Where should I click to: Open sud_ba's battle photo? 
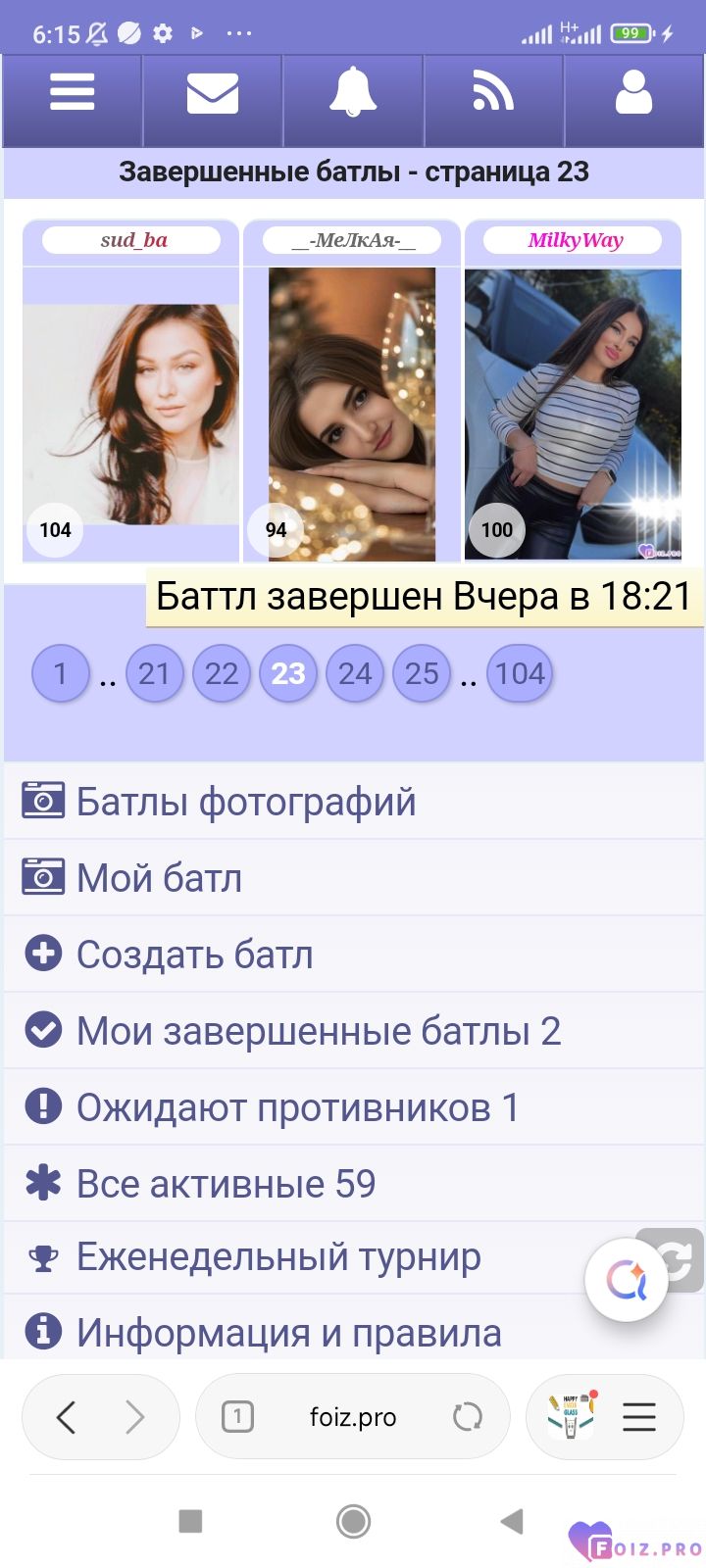130,416
